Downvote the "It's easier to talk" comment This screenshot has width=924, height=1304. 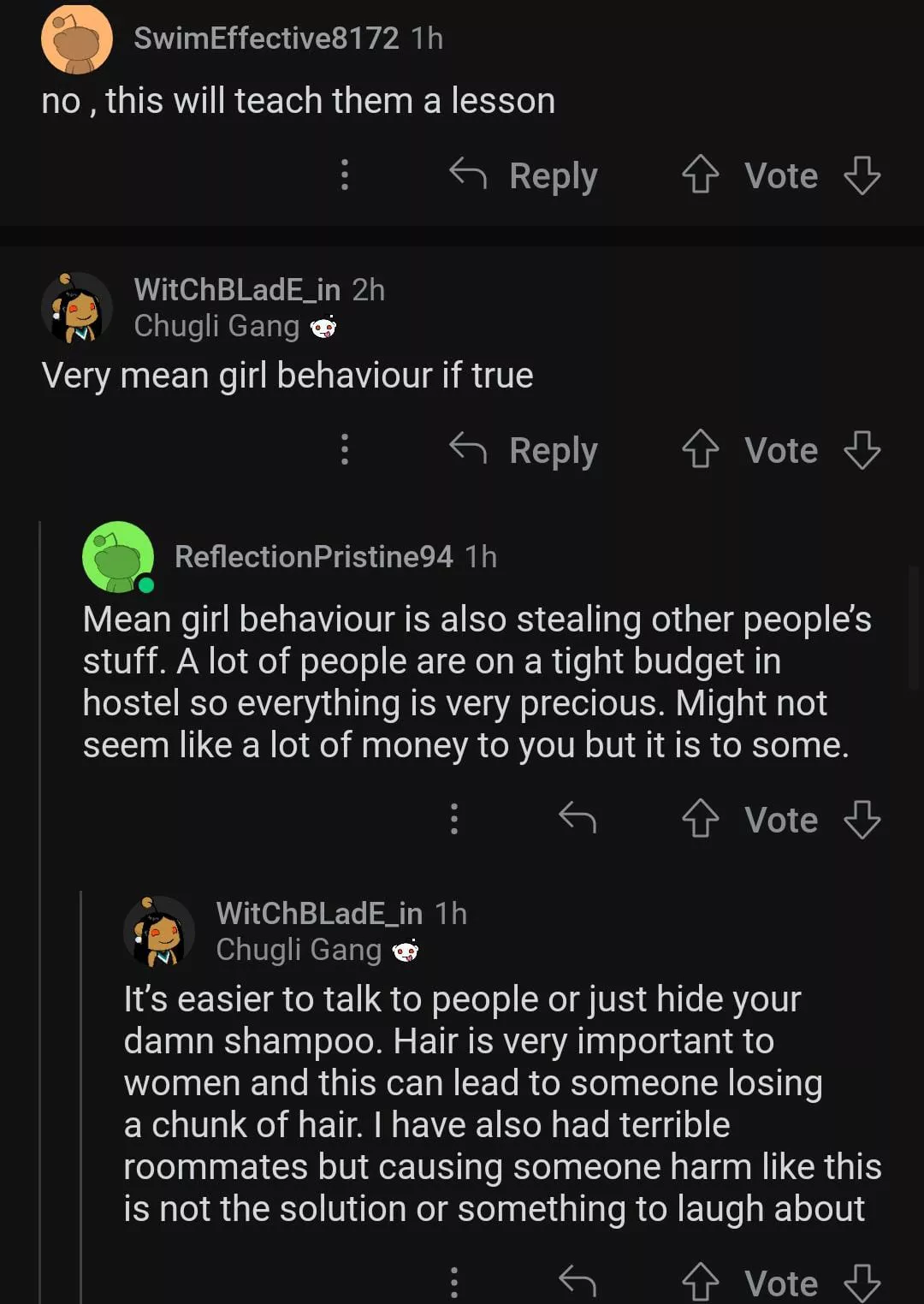click(862, 1282)
